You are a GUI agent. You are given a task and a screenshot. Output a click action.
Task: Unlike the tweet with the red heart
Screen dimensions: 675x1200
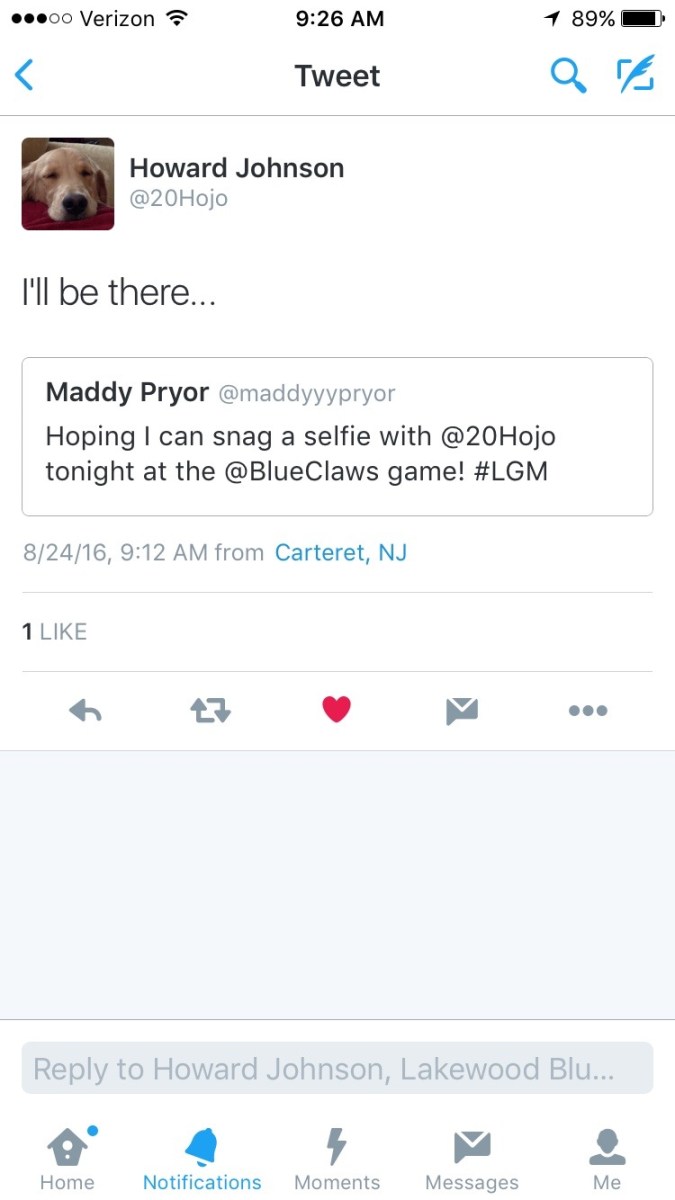[x=337, y=710]
